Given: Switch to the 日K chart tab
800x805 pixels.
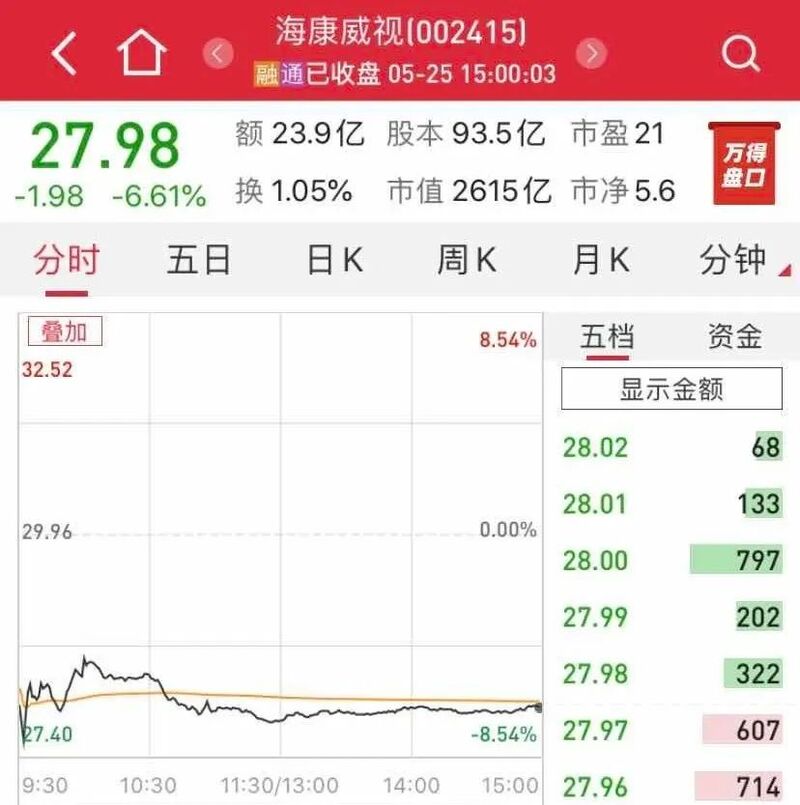Looking at the screenshot, I should (x=334, y=260).
